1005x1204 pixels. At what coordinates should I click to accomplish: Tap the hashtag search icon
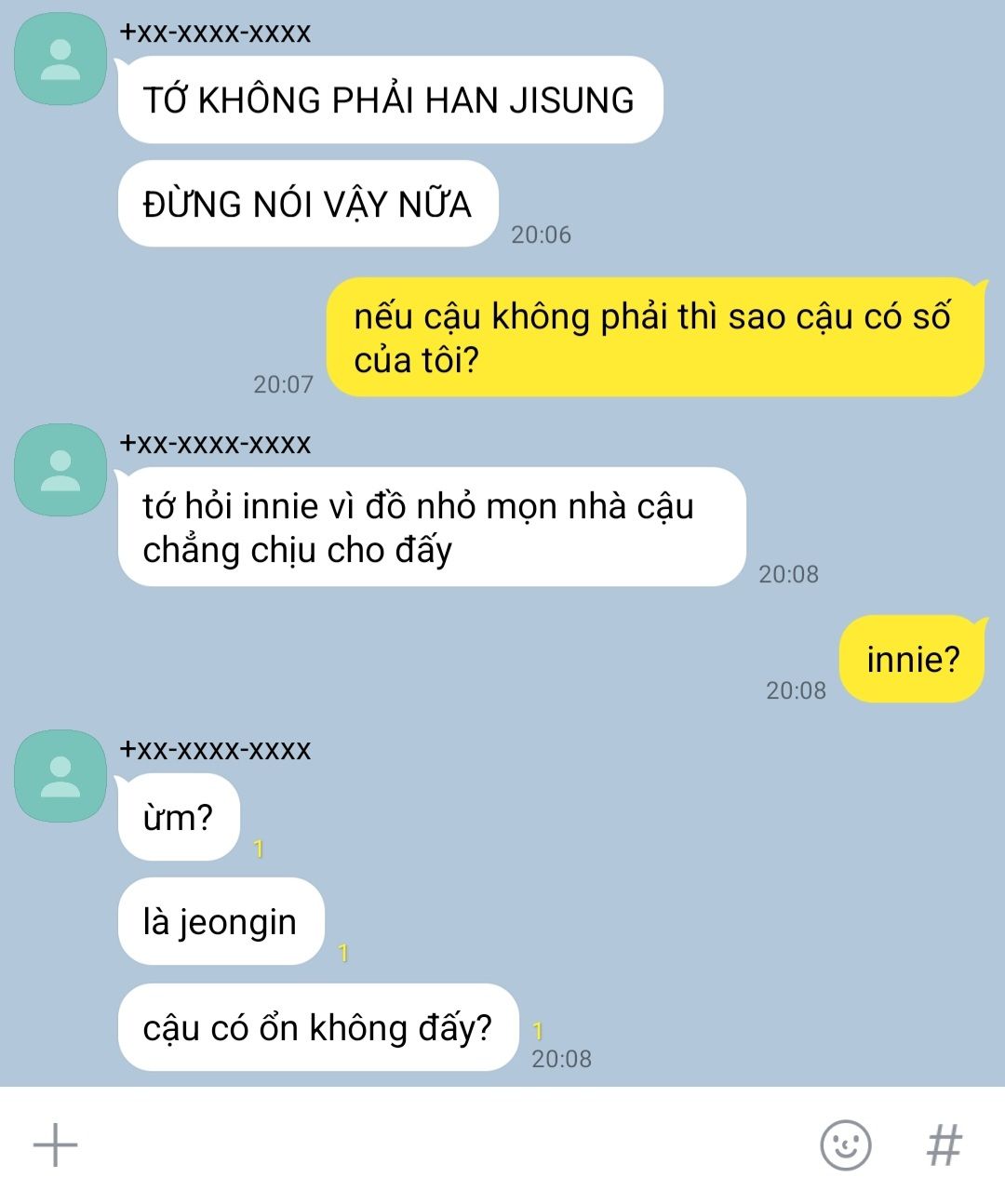pos(944,1144)
